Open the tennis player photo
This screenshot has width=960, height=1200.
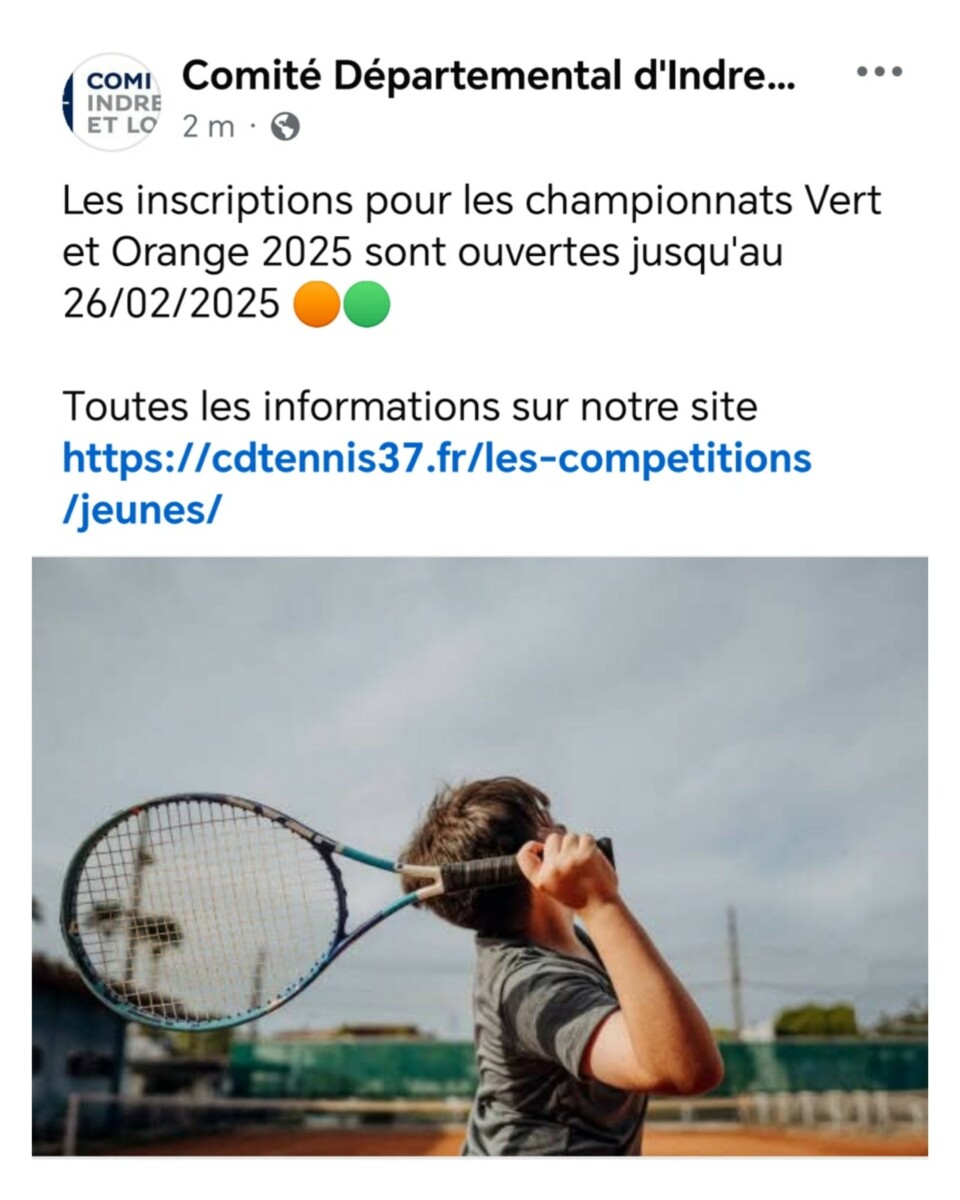click(480, 856)
